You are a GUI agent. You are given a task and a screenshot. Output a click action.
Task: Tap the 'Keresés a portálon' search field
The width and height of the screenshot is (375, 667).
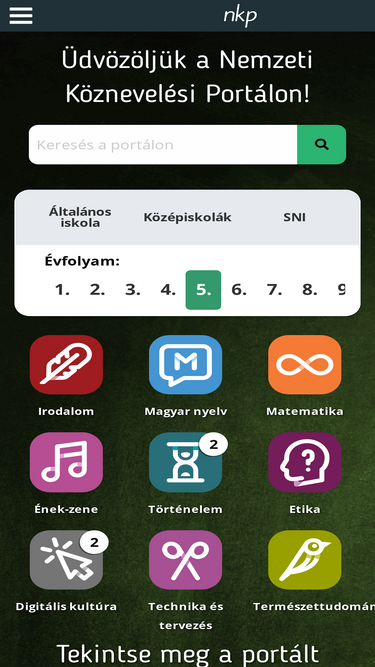click(163, 145)
